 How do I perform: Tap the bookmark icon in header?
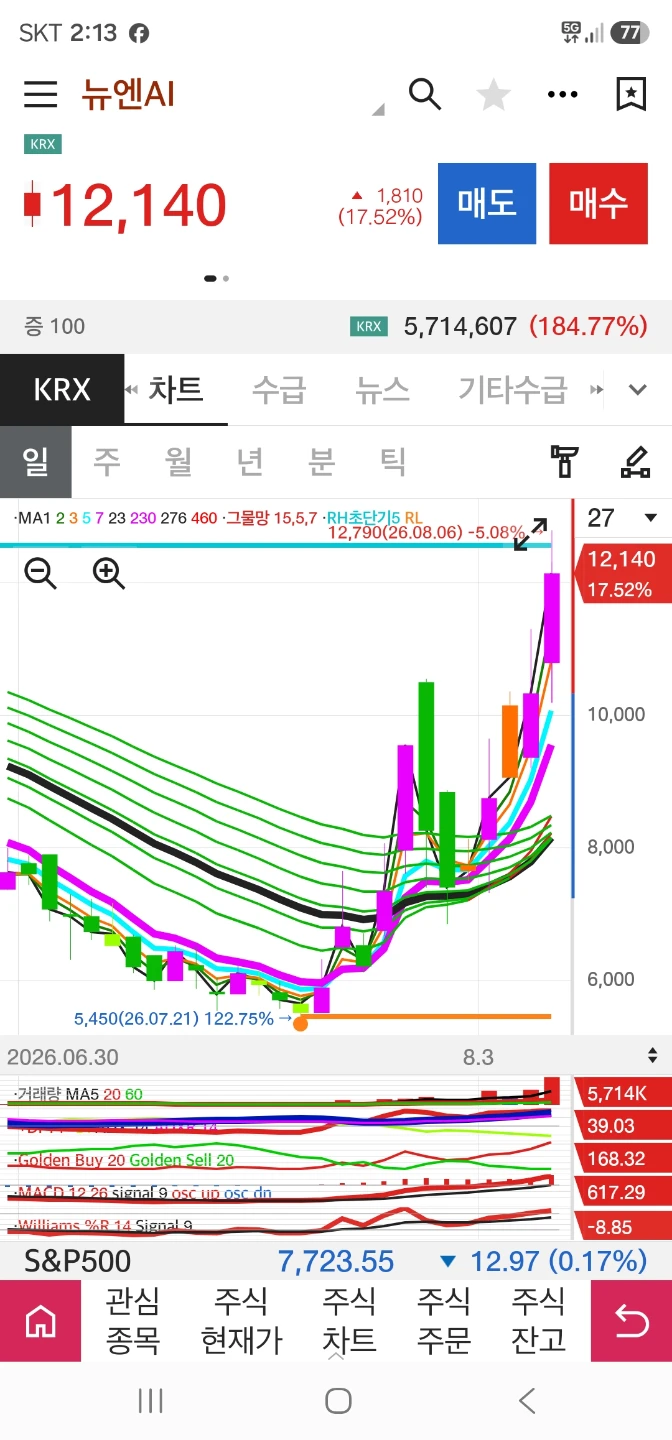coord(630,94)
